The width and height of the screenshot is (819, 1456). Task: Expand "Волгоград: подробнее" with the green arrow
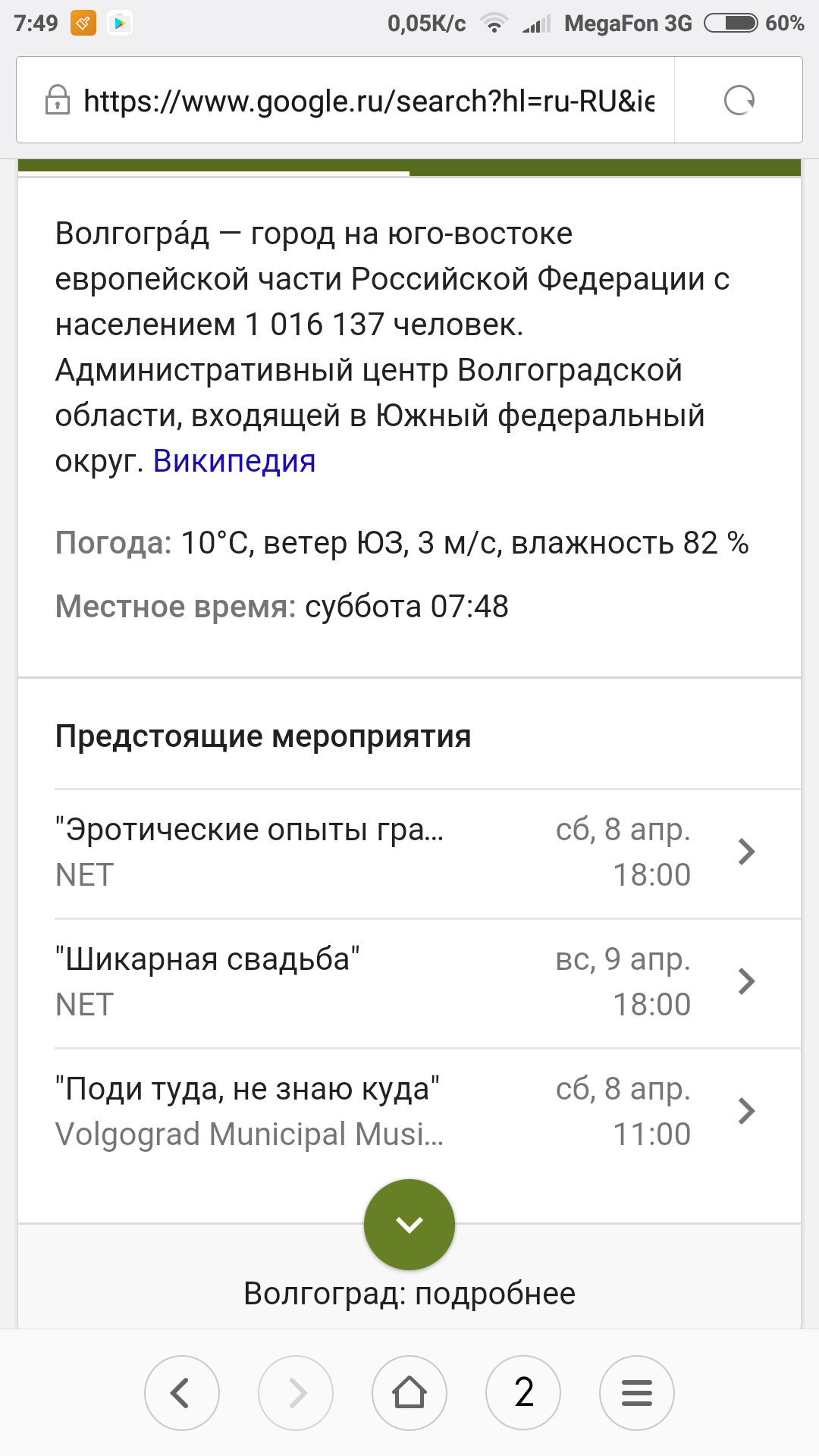pyautogui.click(x=409, y=1225)
